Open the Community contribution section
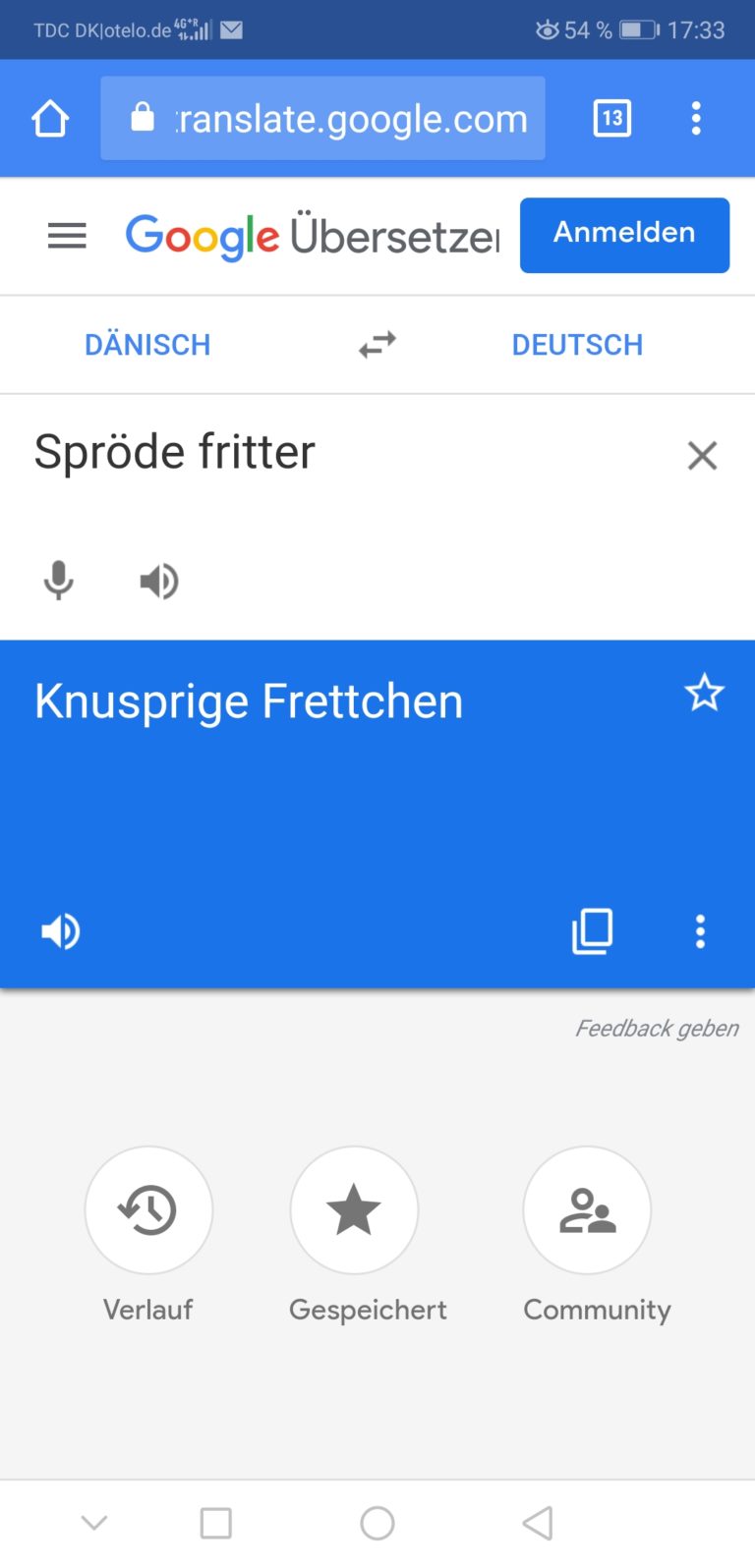Screen dimensions: 755x1568 click(587, 1210)
